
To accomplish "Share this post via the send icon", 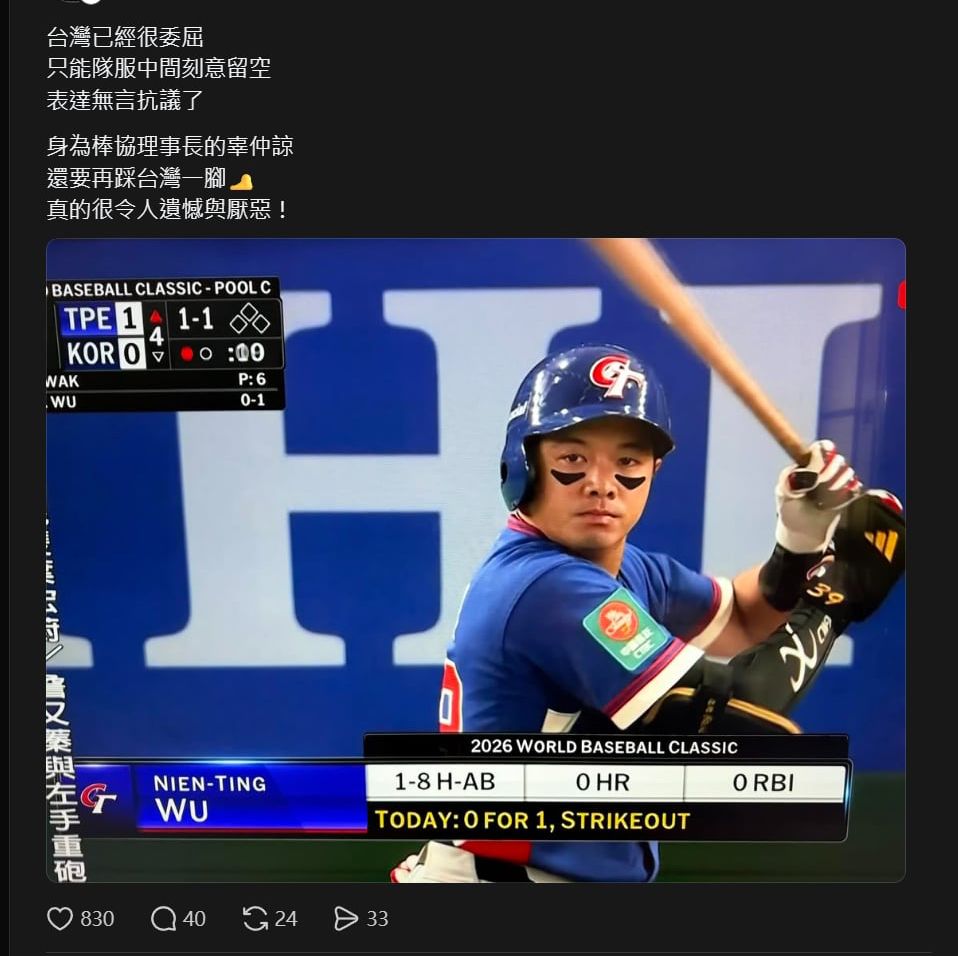I will pos(346,918).
